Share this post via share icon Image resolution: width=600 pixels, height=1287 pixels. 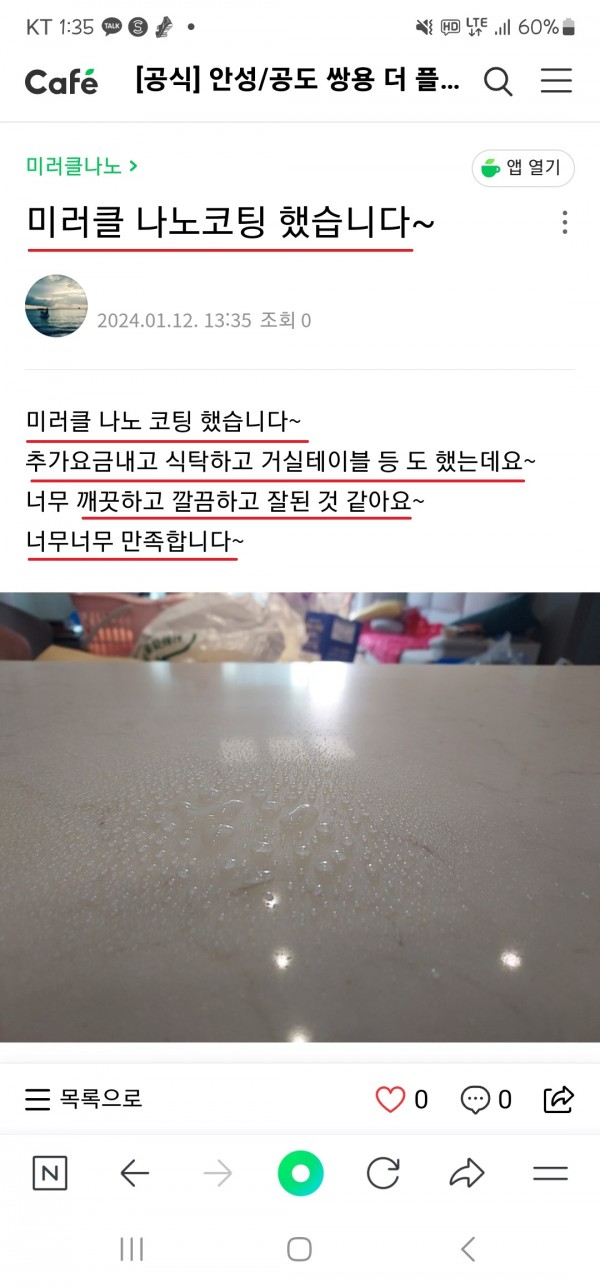coord(558,1099)
